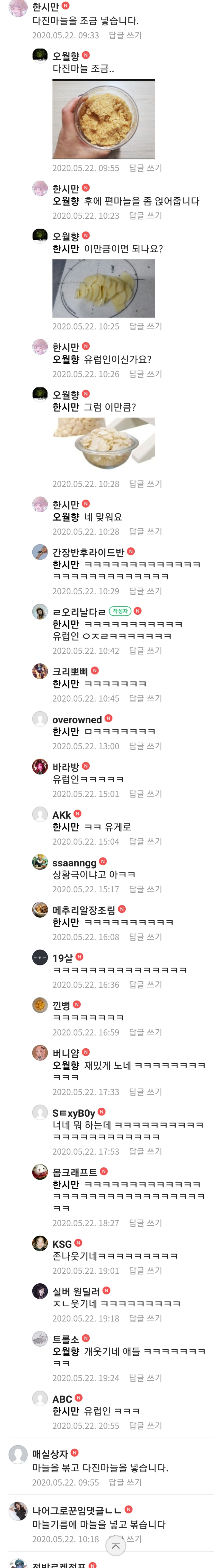Open S∈xyB0y's profile
This screenshot has height=1568, width=214.
(73, 1113)
